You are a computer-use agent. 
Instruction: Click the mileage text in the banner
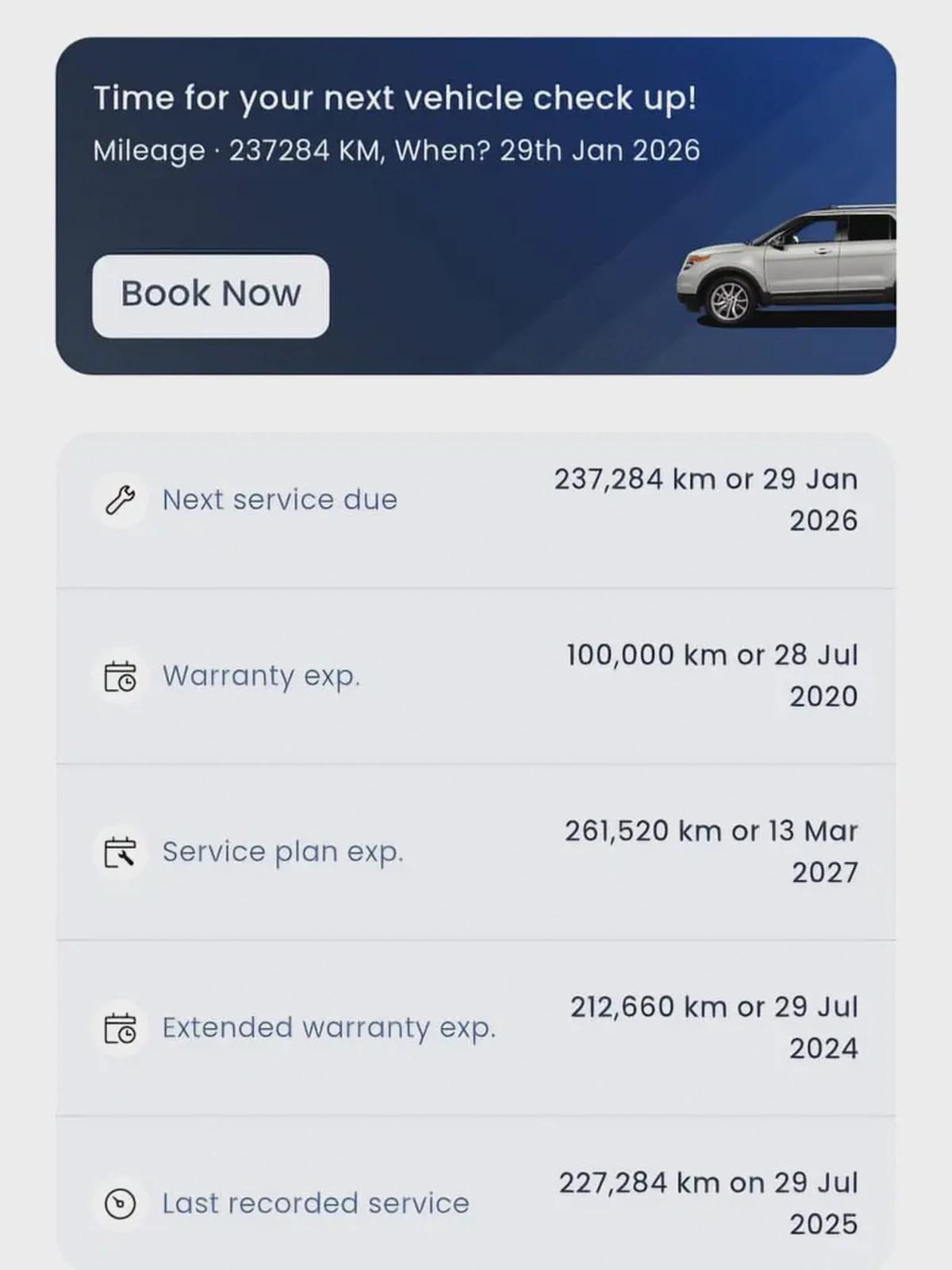[397, 150]
